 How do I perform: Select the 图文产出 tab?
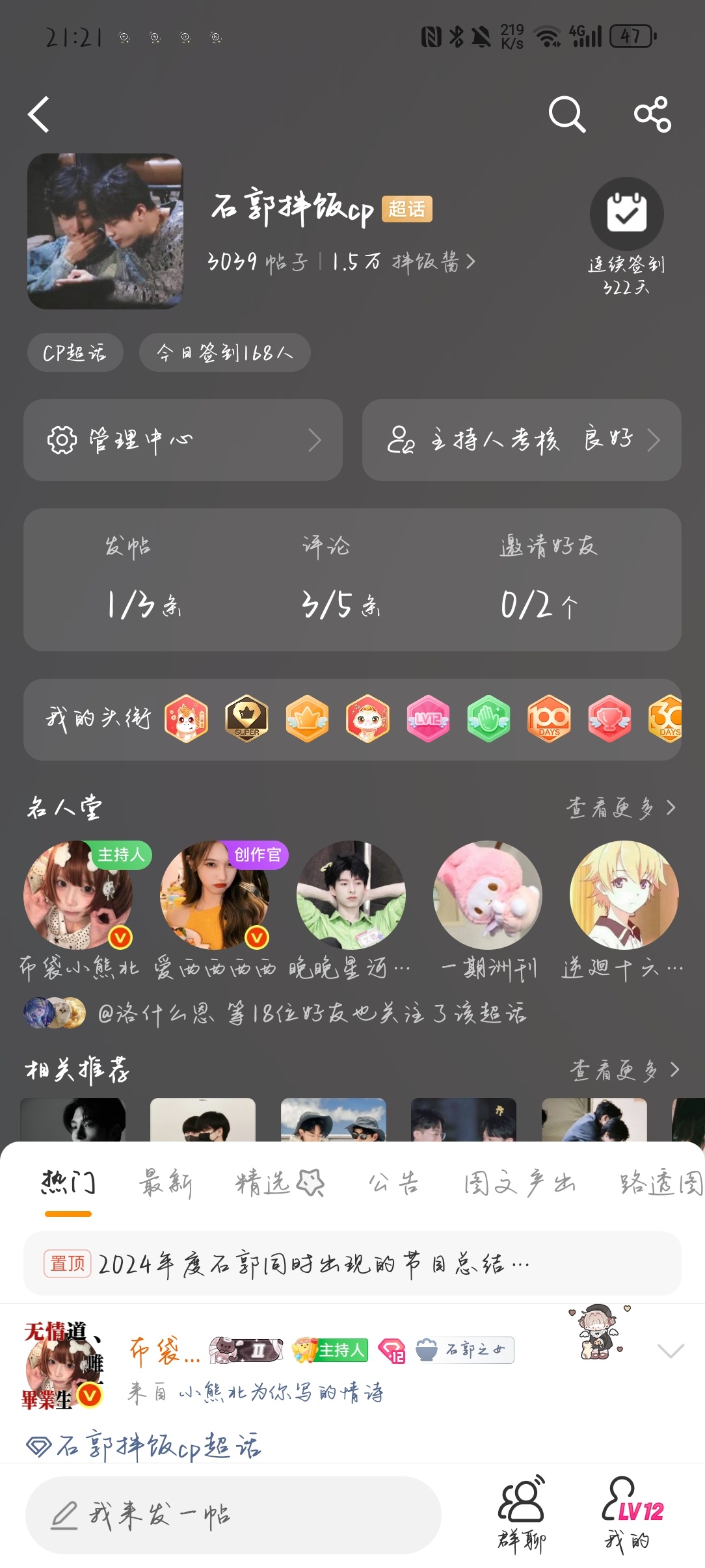519,1182
